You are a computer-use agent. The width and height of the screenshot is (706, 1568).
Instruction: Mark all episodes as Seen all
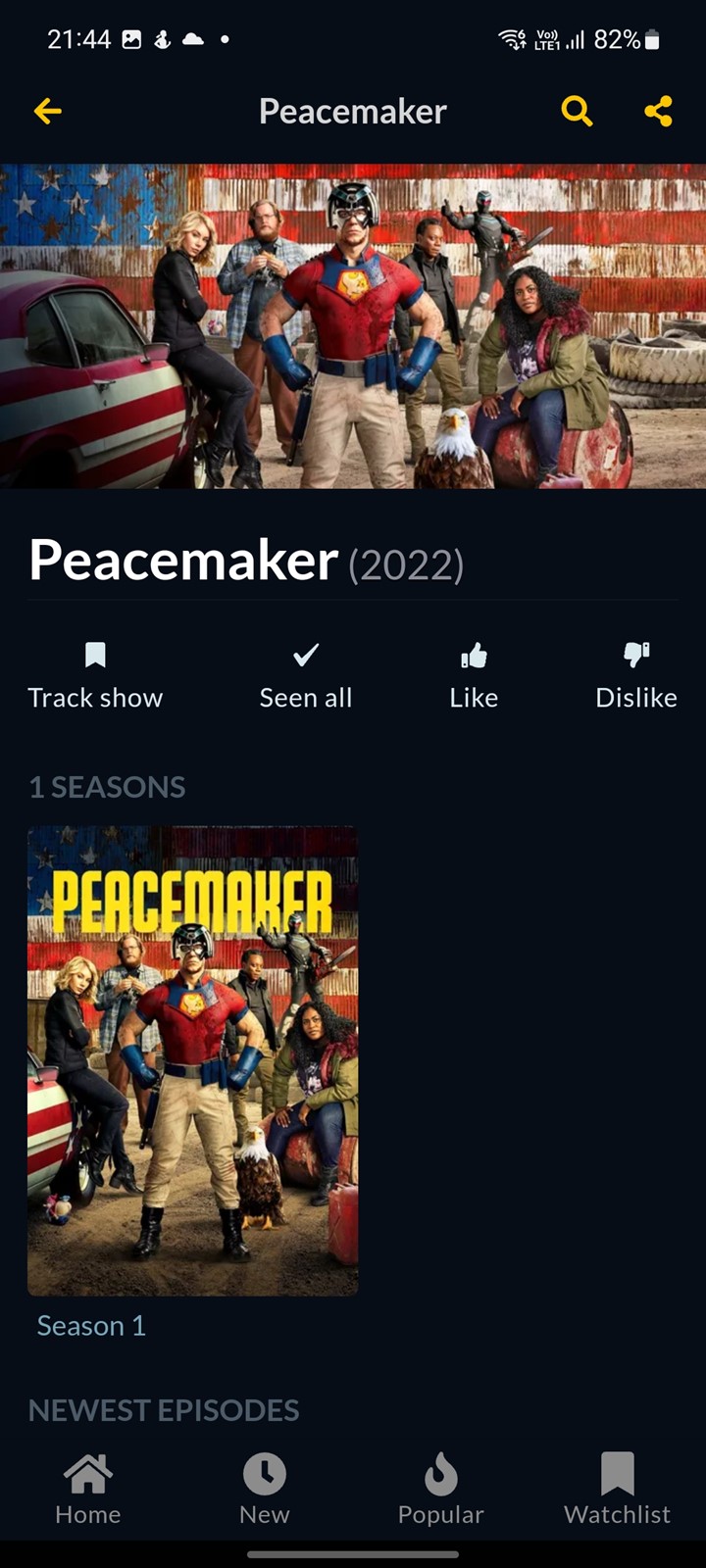tap(306, 676)
